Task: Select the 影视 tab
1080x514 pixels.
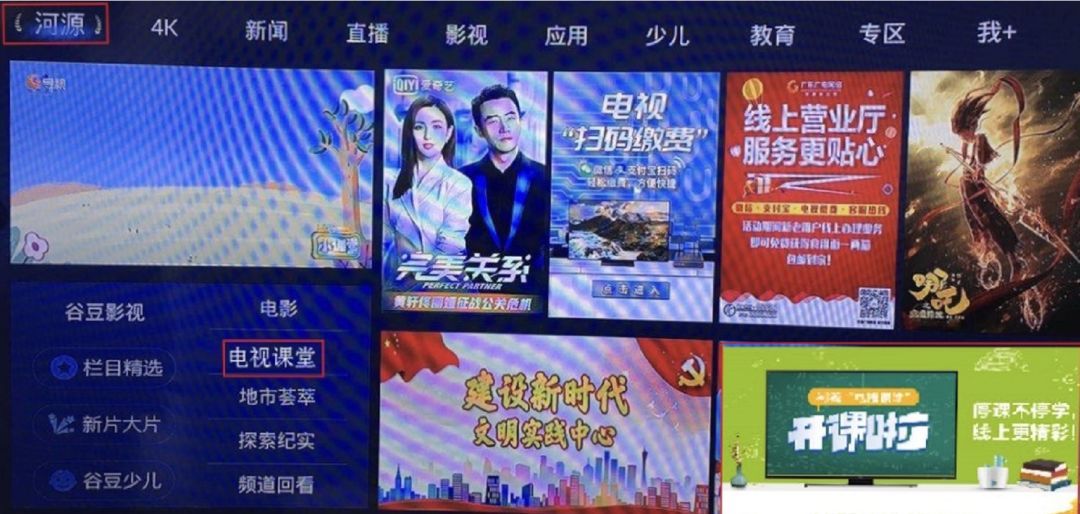Action: tap(466, 35)
